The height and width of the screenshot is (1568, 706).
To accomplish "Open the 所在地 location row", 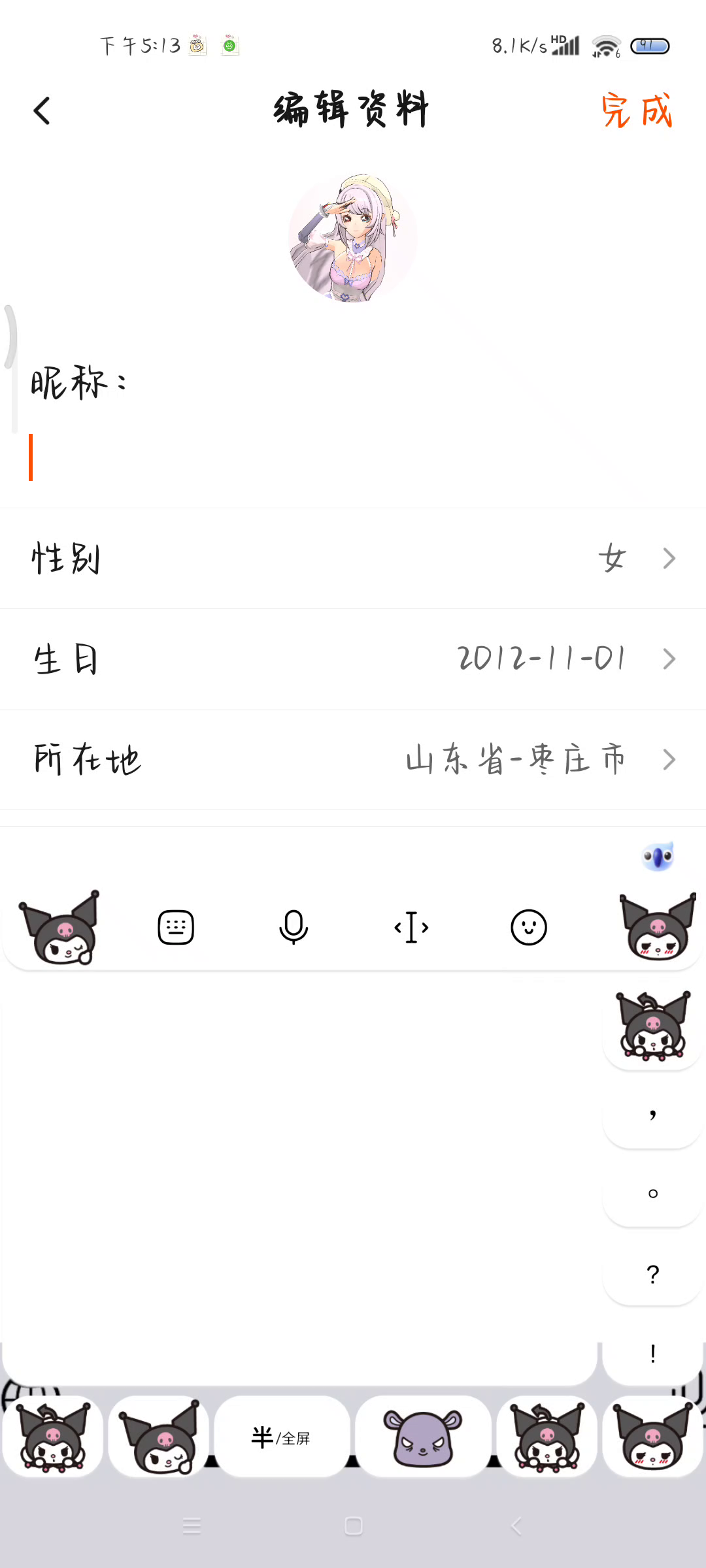I will tap(353, 759).
